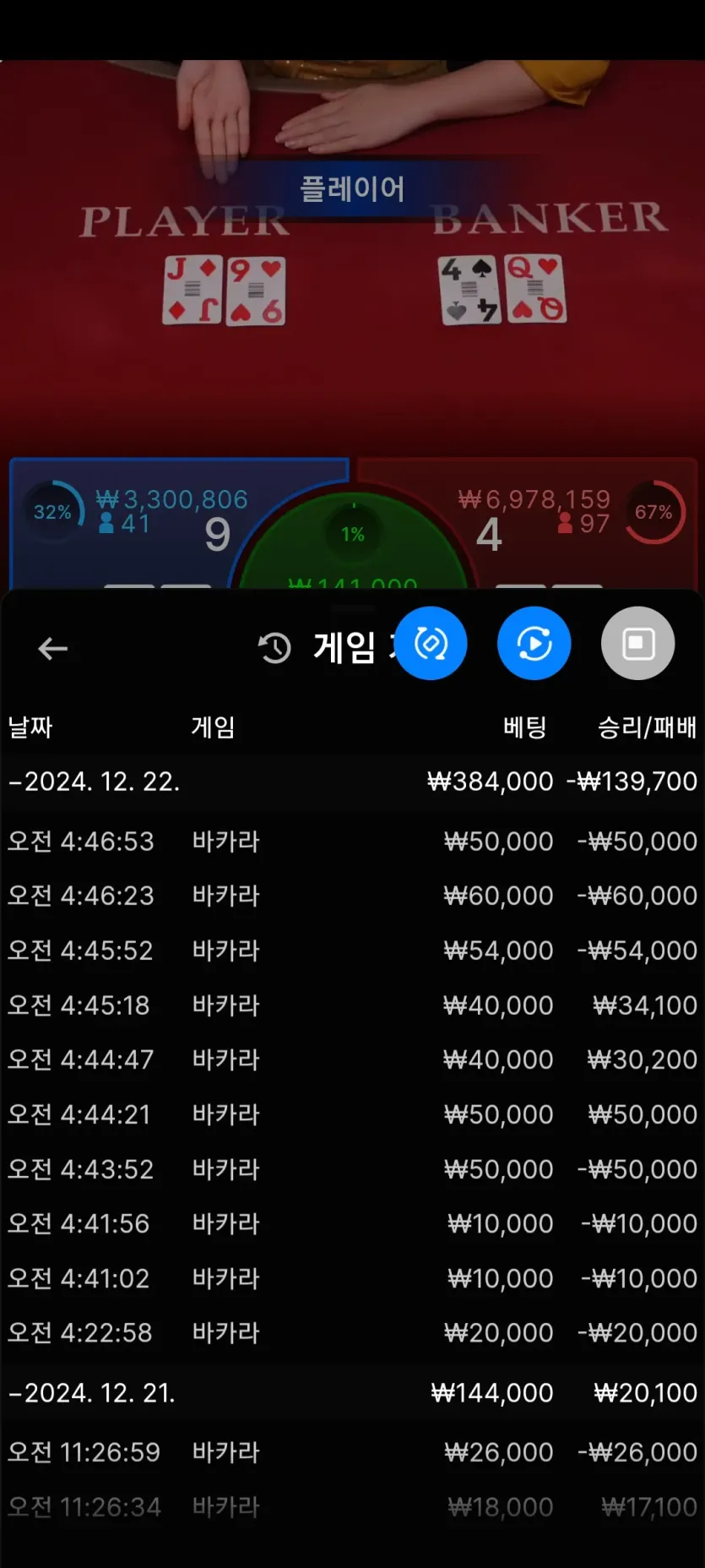
Task: Collapse the 2024. 12. 22. date group
Action: pyautogui.click(x=352, y=781)
